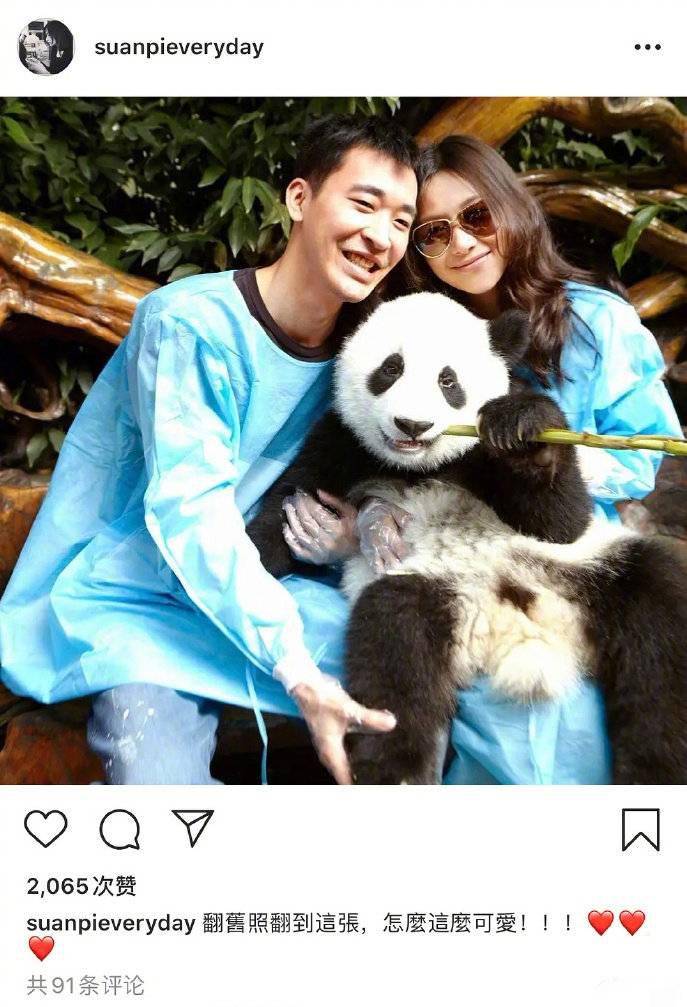This screenshot has height=1007, width=687.
Task: Share the post via paper plane
Action: (193, 828)
